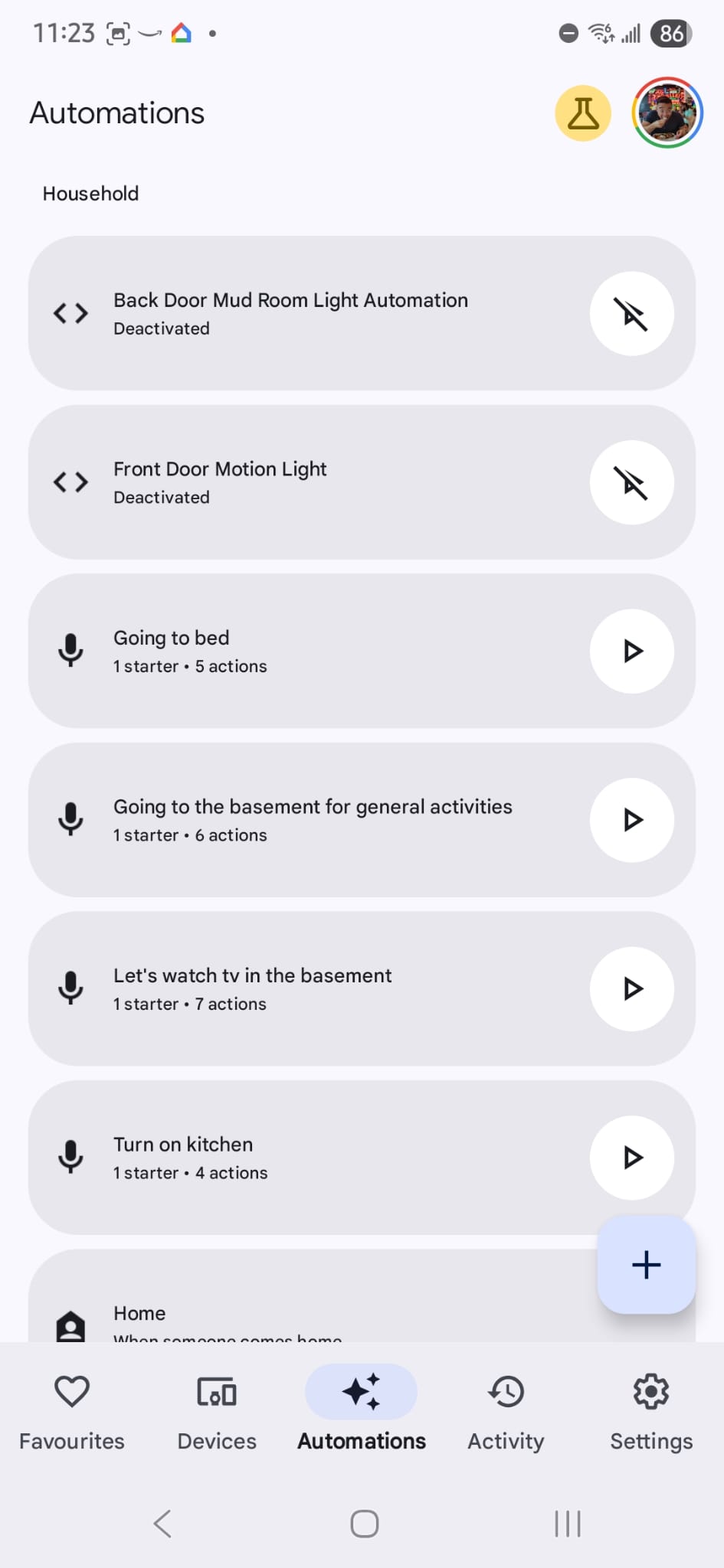
Task: Open the experiments flask icon
Action: click(582, 113)
